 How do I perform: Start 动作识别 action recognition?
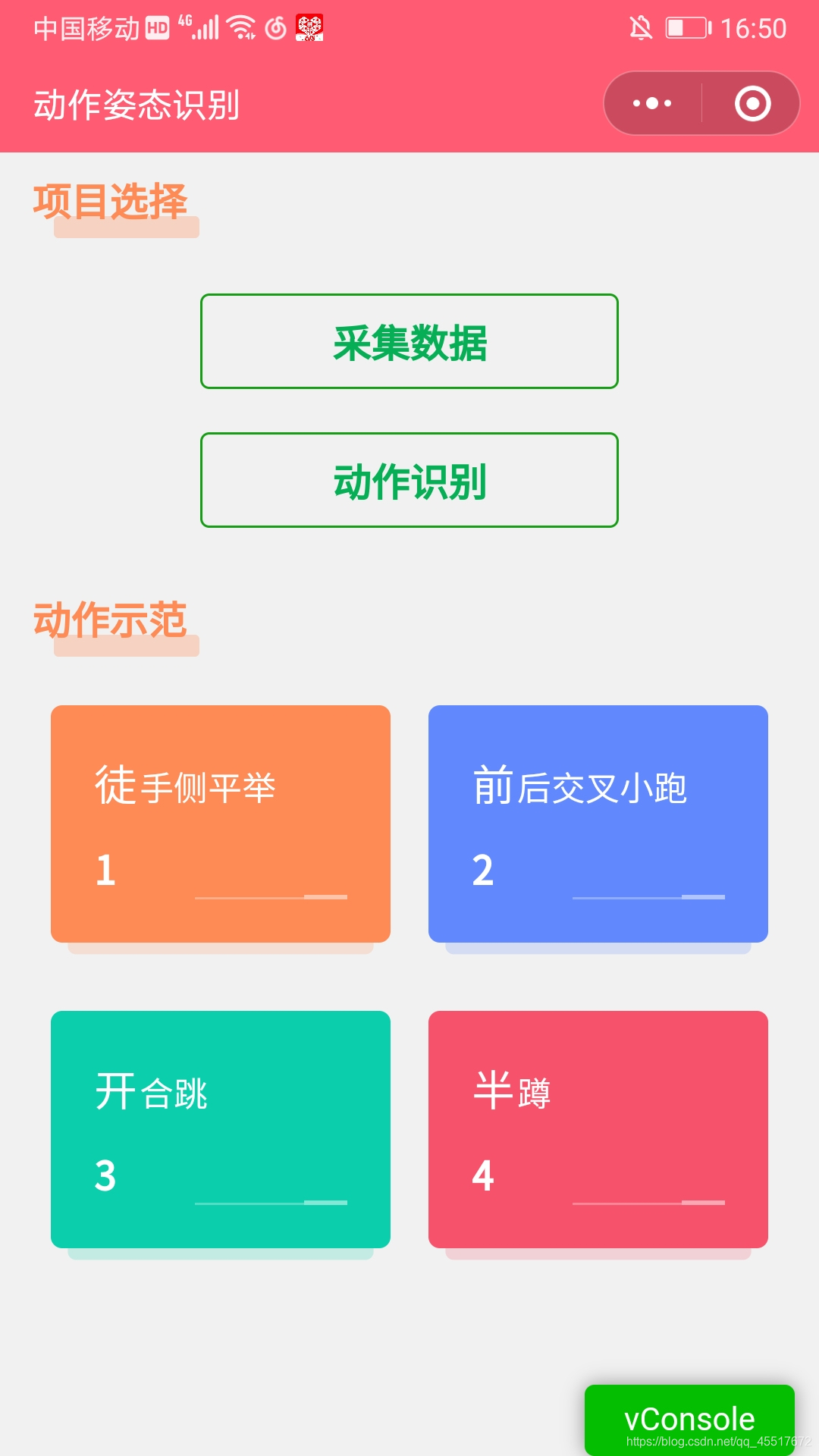409,480
